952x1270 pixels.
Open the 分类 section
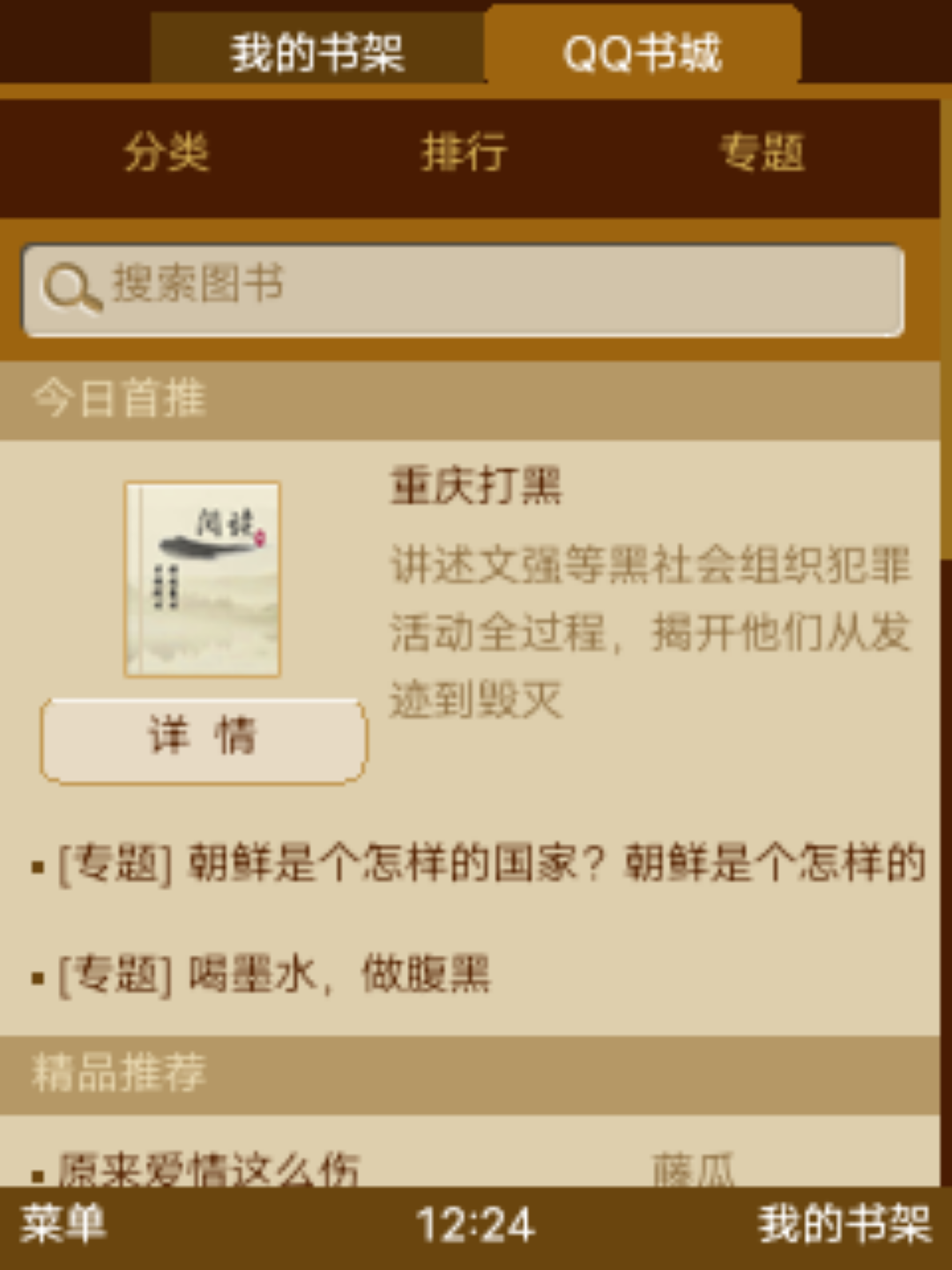(167, 153)
